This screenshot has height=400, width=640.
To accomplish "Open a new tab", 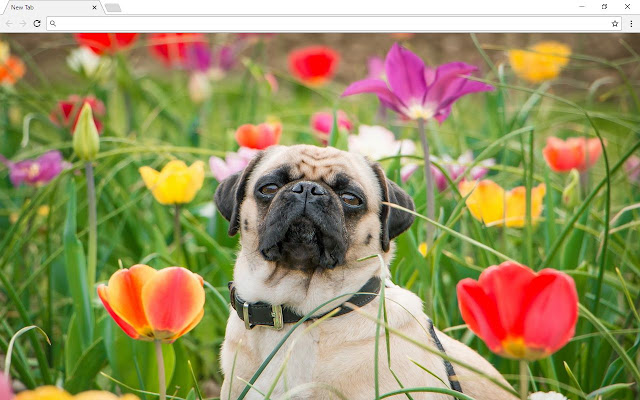I will (113, 8).
